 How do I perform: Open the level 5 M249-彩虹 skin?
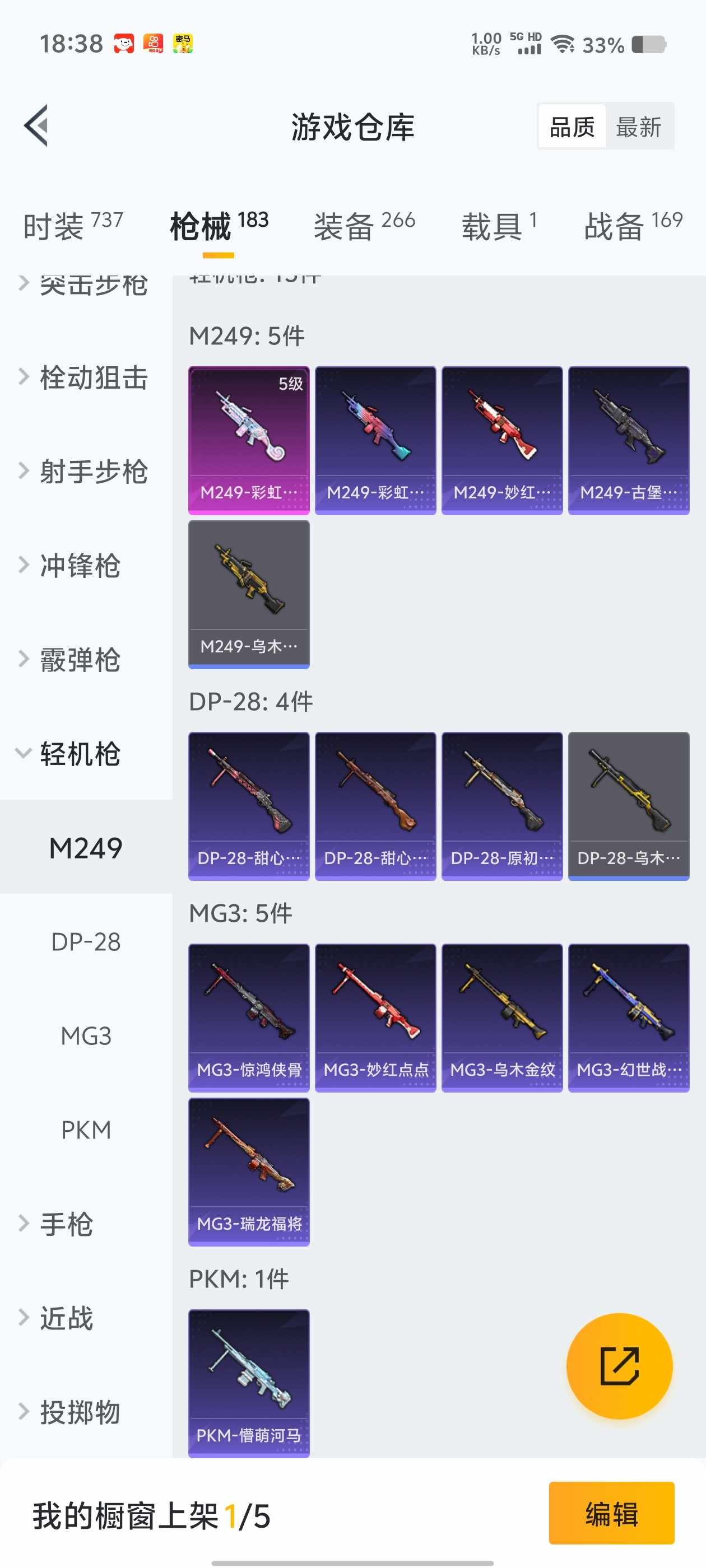coord(249,440)
